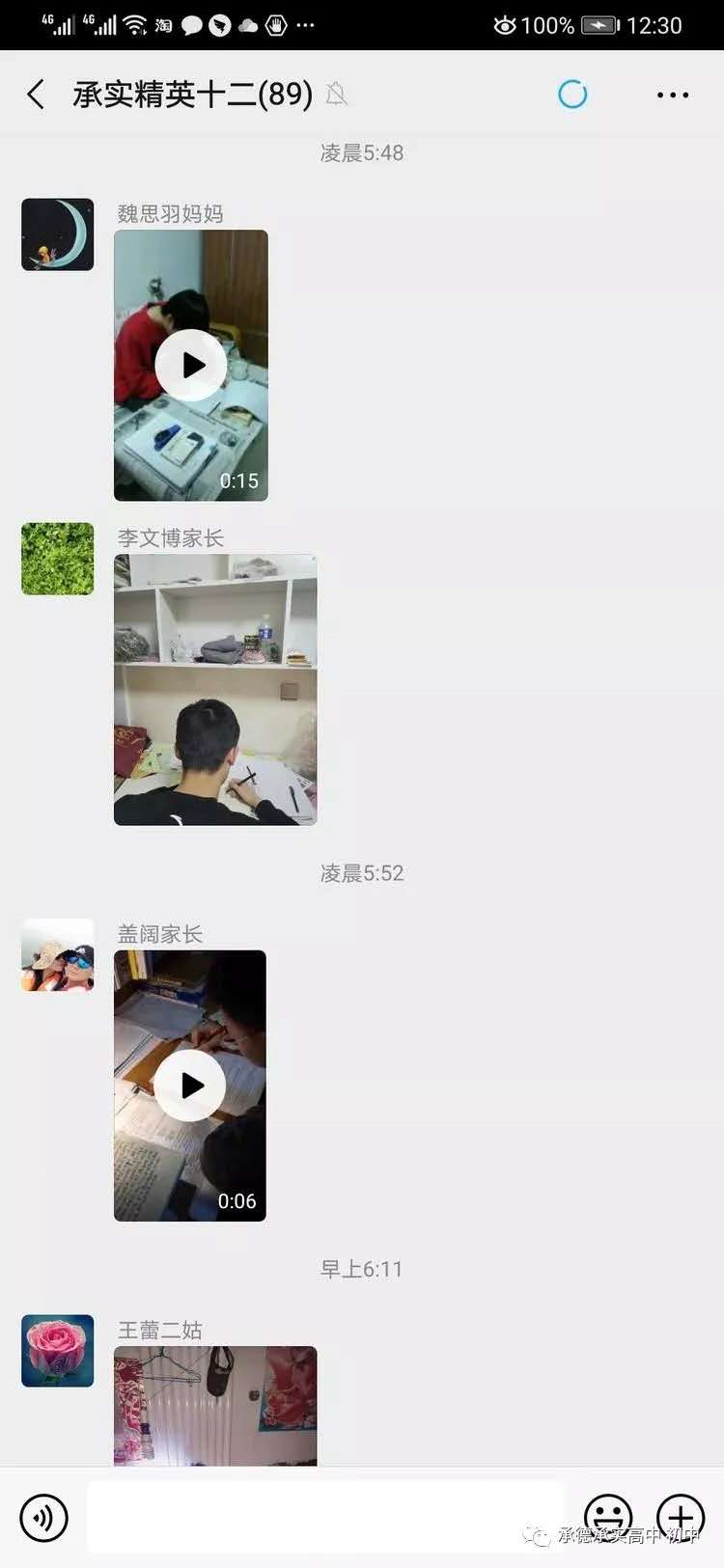Open the emoji picker

point(608,1518)
